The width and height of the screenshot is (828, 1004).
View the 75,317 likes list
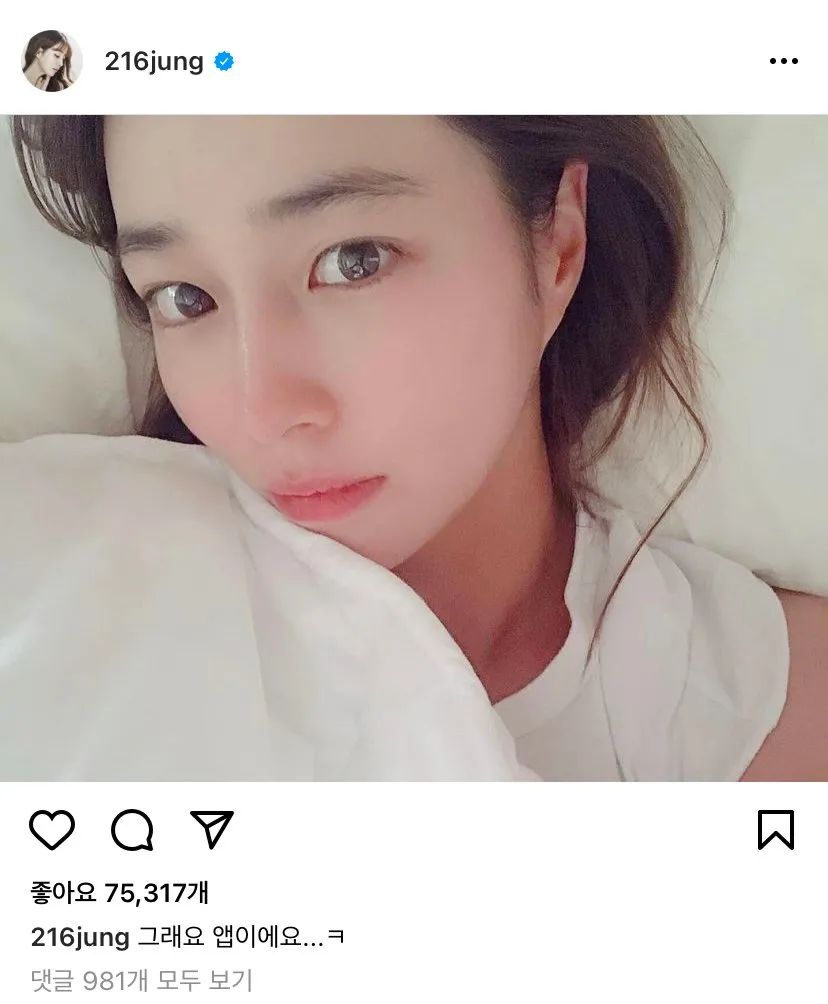pyautogui.click(x=119, y=893)
